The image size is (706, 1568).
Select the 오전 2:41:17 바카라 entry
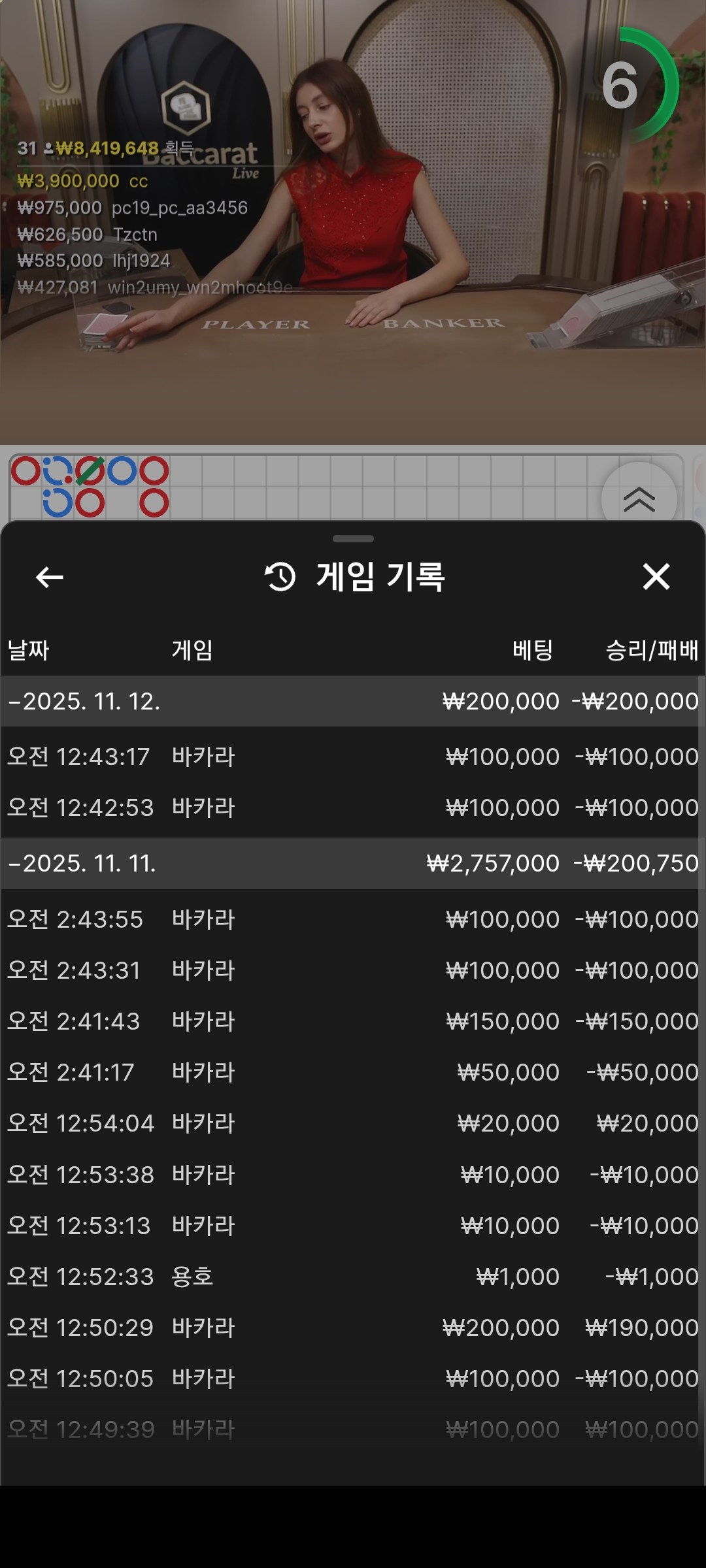[x=353, y=1072]
